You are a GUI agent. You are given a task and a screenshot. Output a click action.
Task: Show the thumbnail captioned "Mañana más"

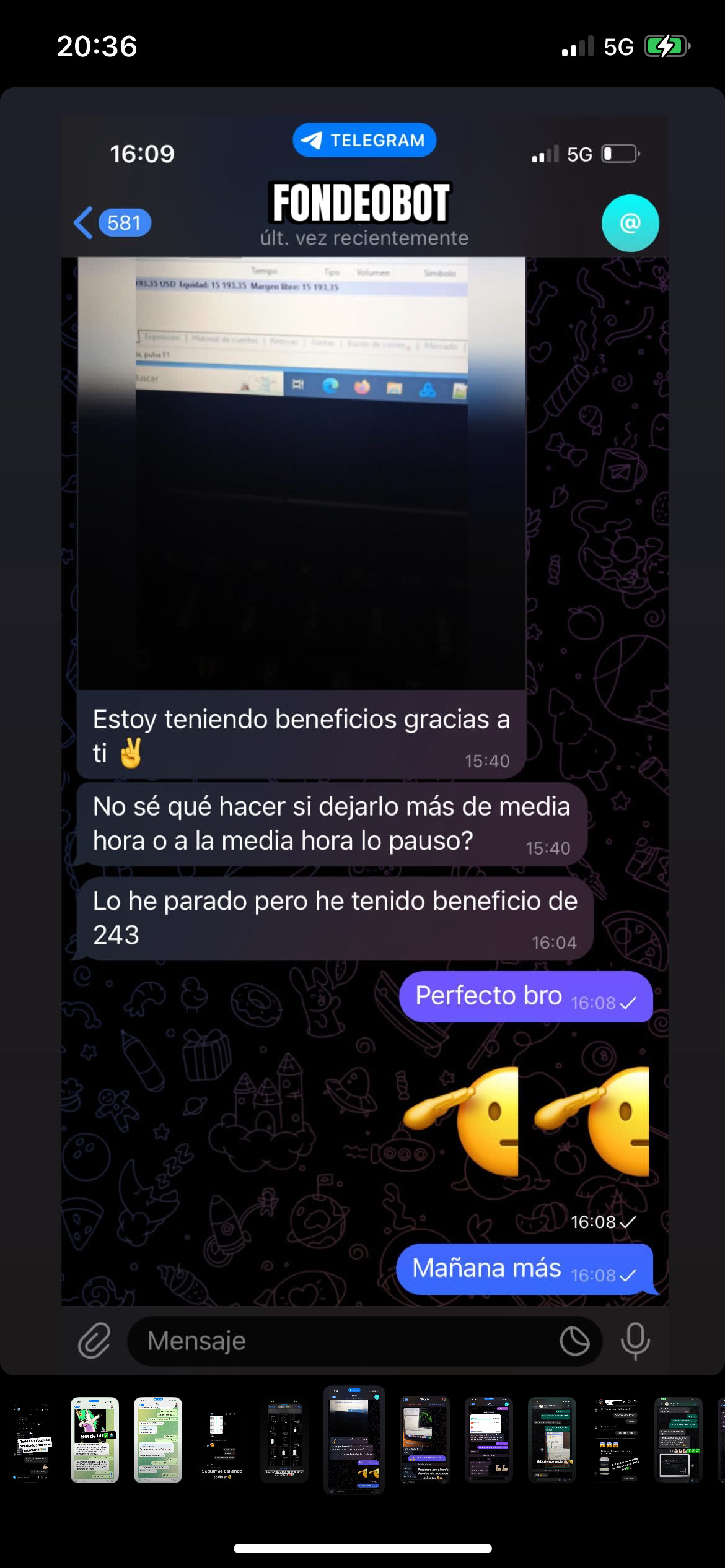551,1439
